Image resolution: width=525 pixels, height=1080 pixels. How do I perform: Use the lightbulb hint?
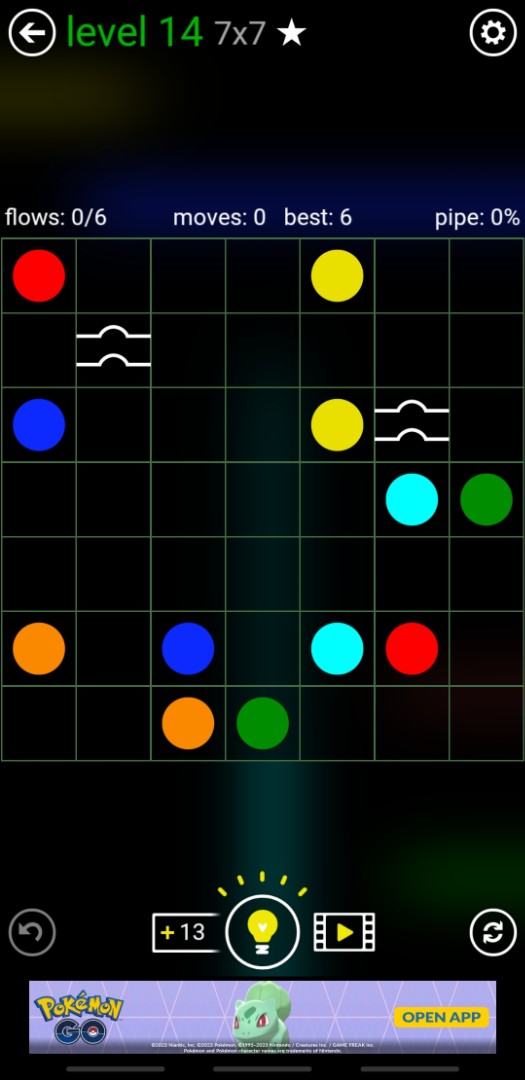(262, 932)
